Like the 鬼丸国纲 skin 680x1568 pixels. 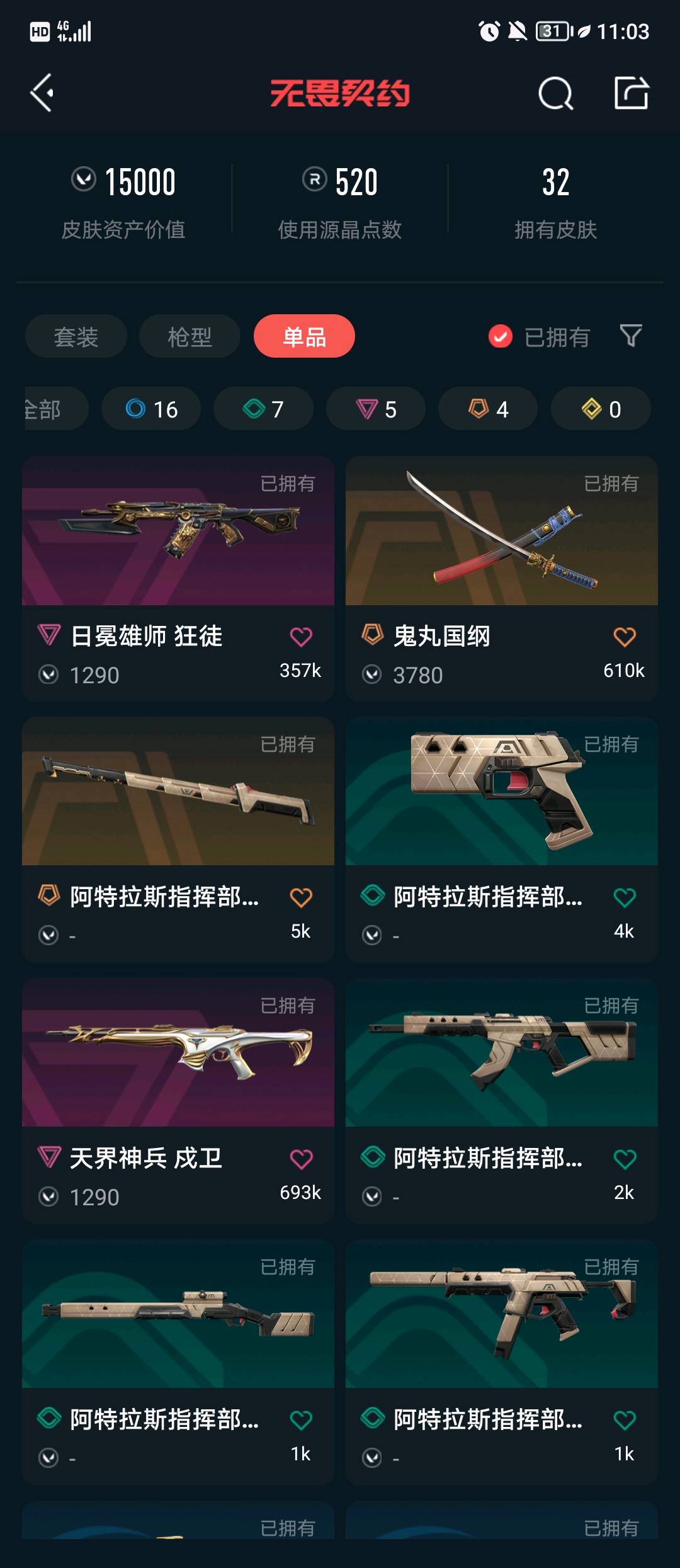[624, 637]
